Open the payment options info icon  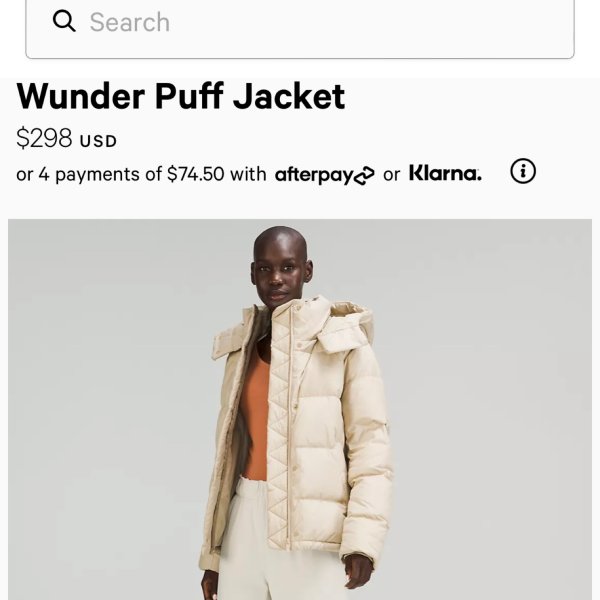[523, 172]
